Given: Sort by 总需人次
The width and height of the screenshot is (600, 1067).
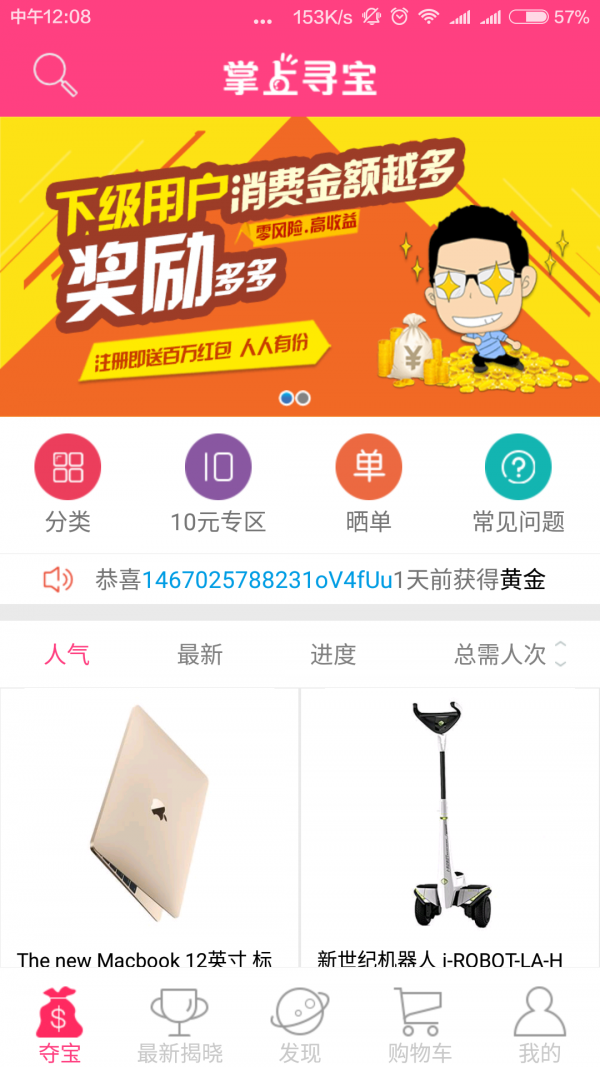Looking at the screenshot, I should (510, 654).
